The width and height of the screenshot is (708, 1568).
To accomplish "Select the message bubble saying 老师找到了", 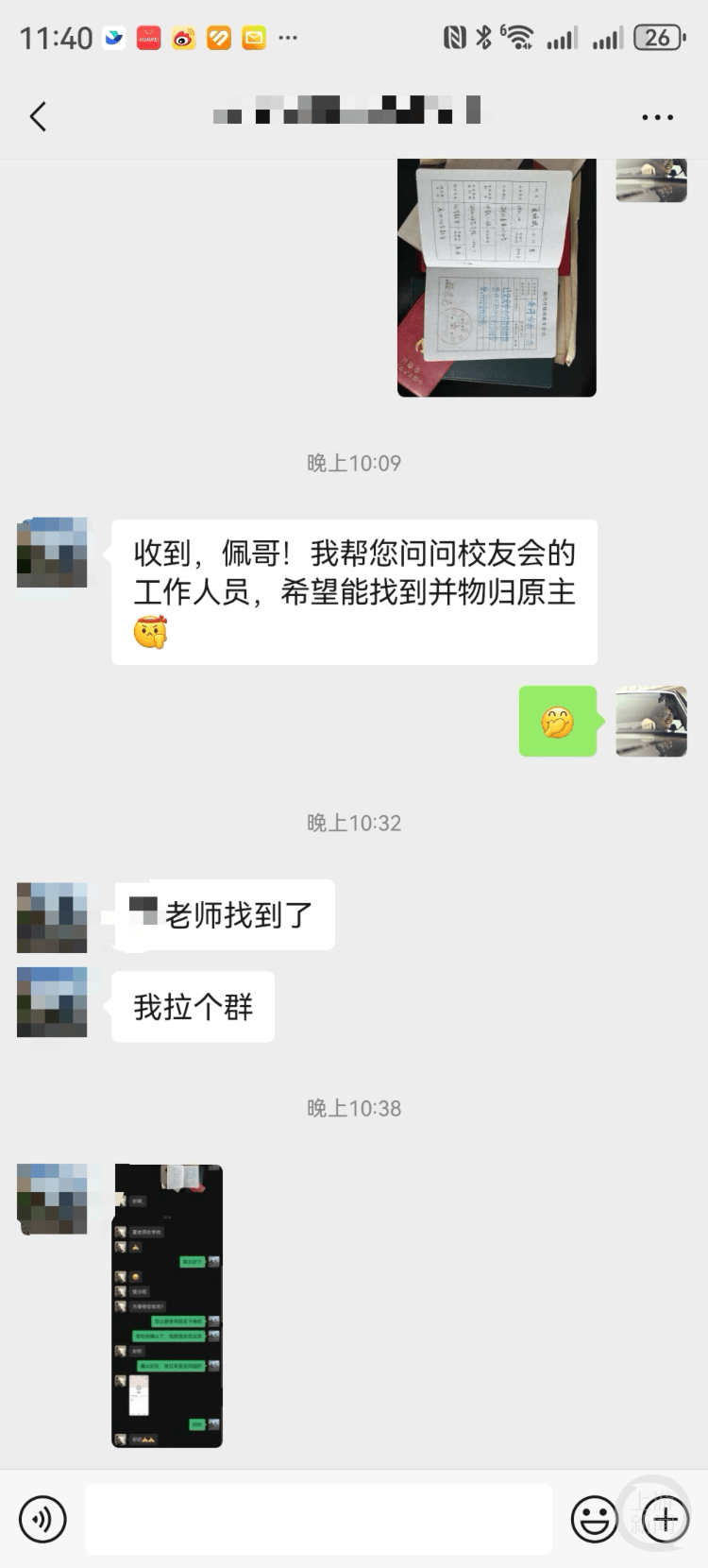I will pos(224,913).
